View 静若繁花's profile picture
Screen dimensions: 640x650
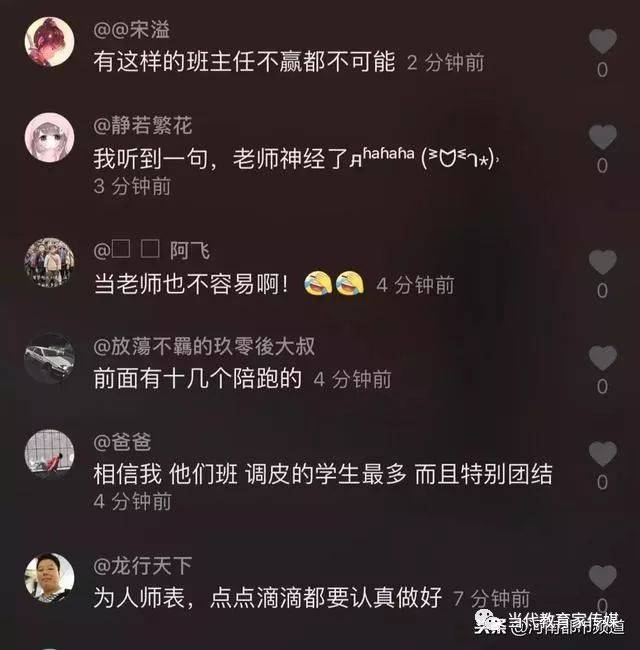(49, 139)
